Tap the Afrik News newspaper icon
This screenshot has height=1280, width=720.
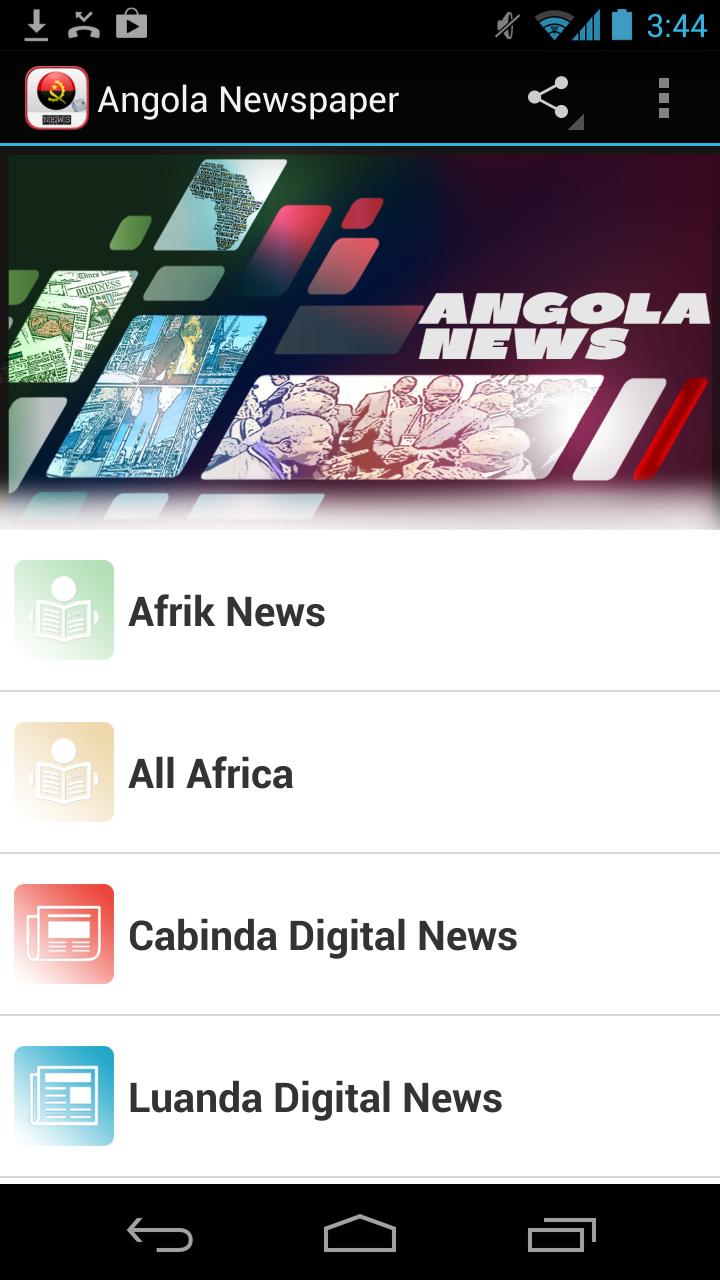(63, 610)
